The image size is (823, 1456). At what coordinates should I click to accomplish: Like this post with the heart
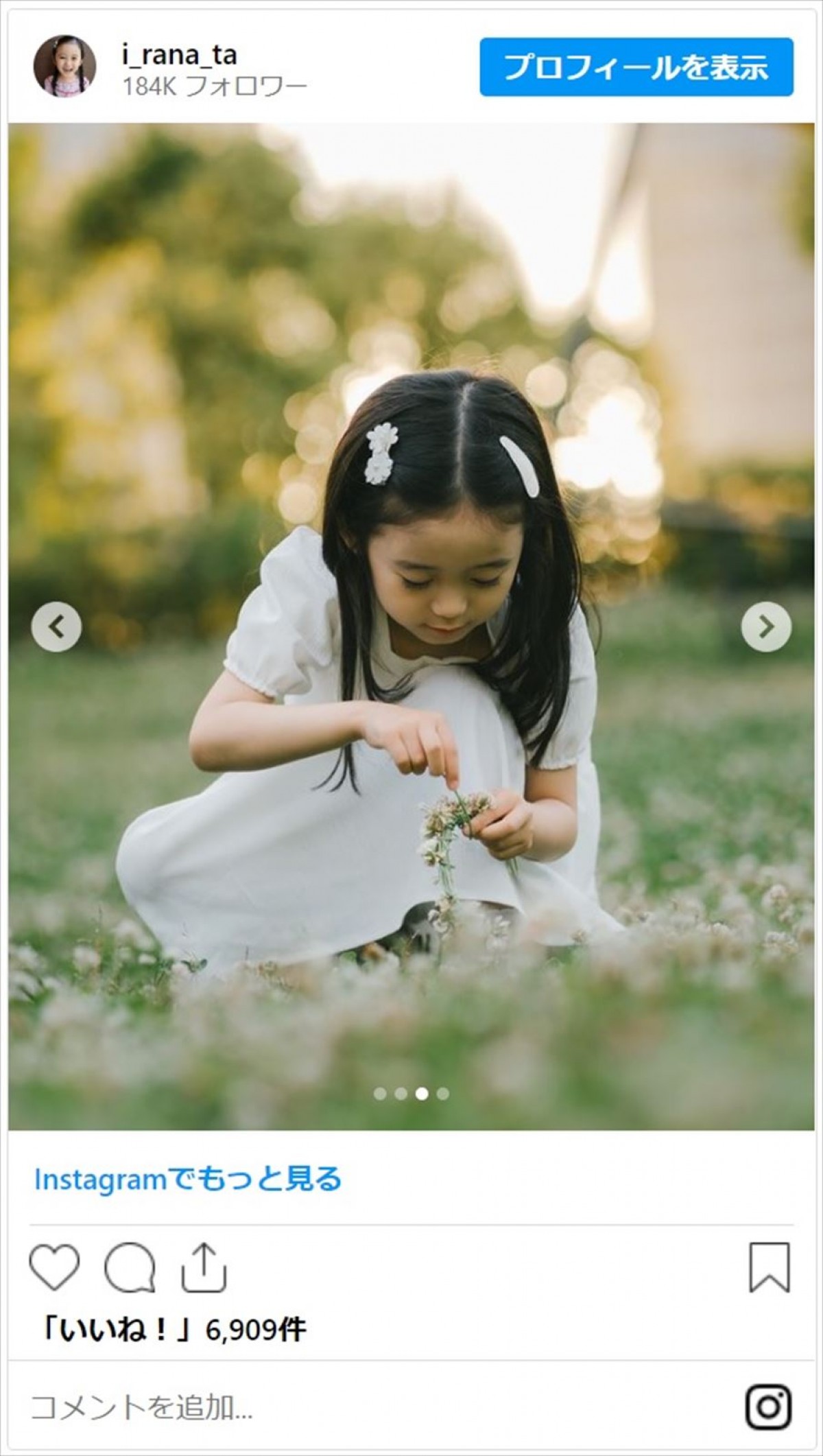point(55,1267)
